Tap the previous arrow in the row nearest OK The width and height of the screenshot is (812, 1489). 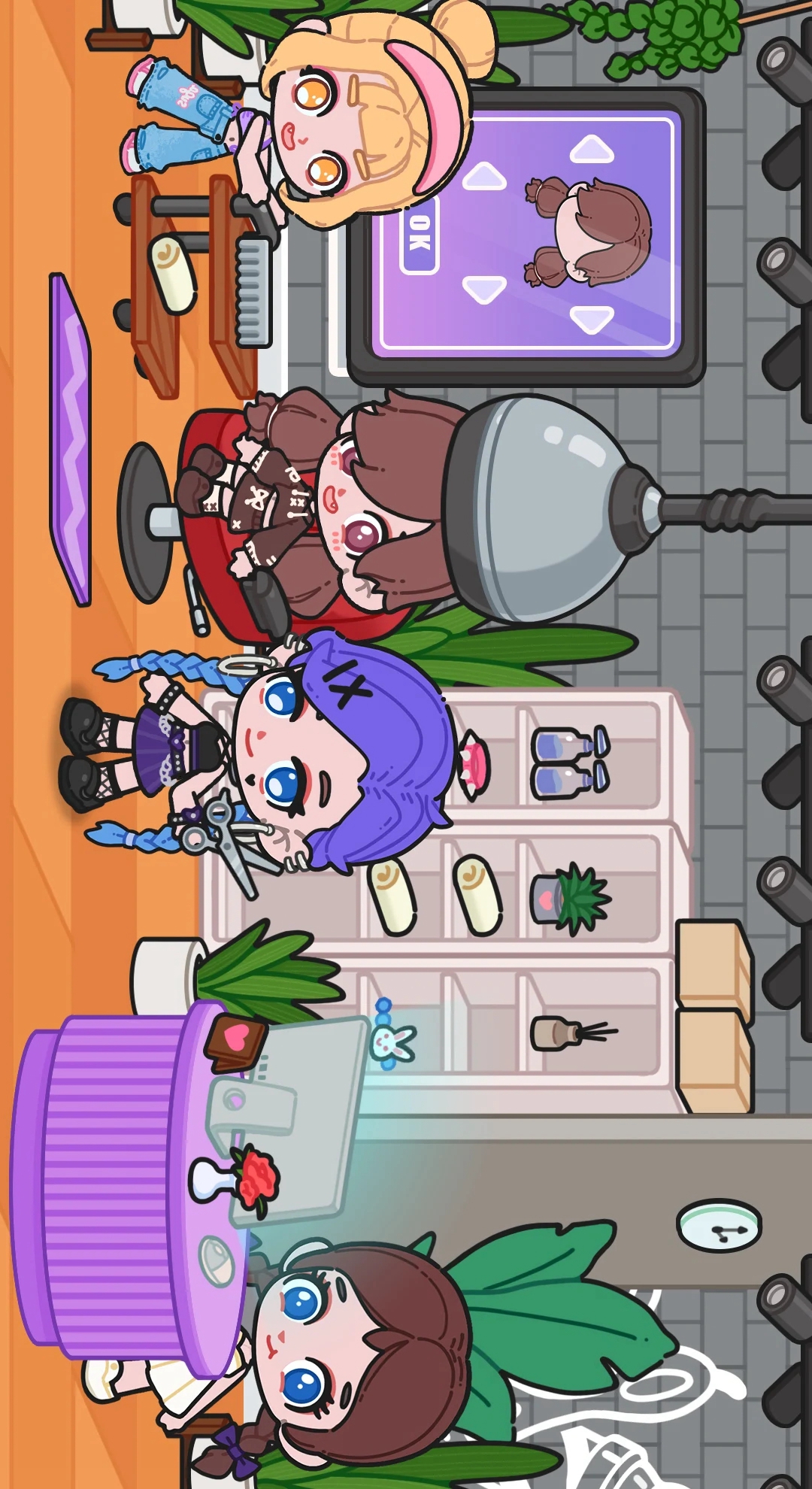484,176
